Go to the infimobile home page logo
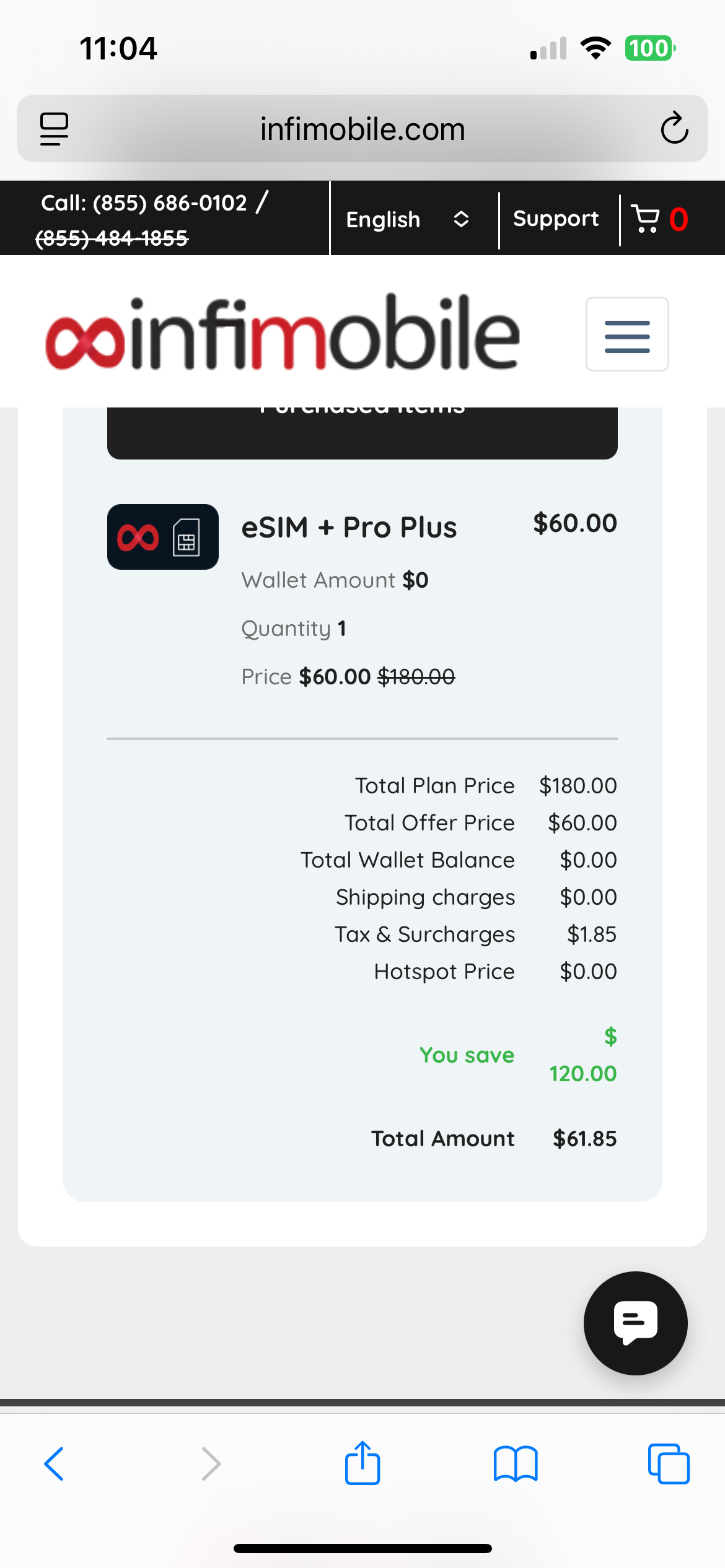 coord(283,333)
